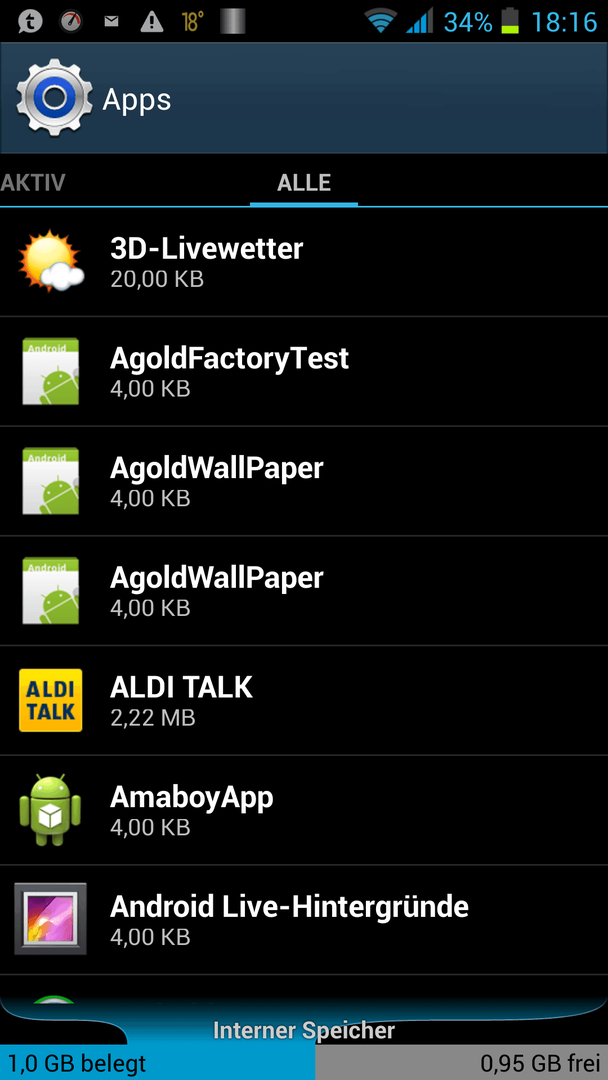Open the AgoldFactoryTest app entry
Viewport: 608px width, 1080px height.
[304, 371]
